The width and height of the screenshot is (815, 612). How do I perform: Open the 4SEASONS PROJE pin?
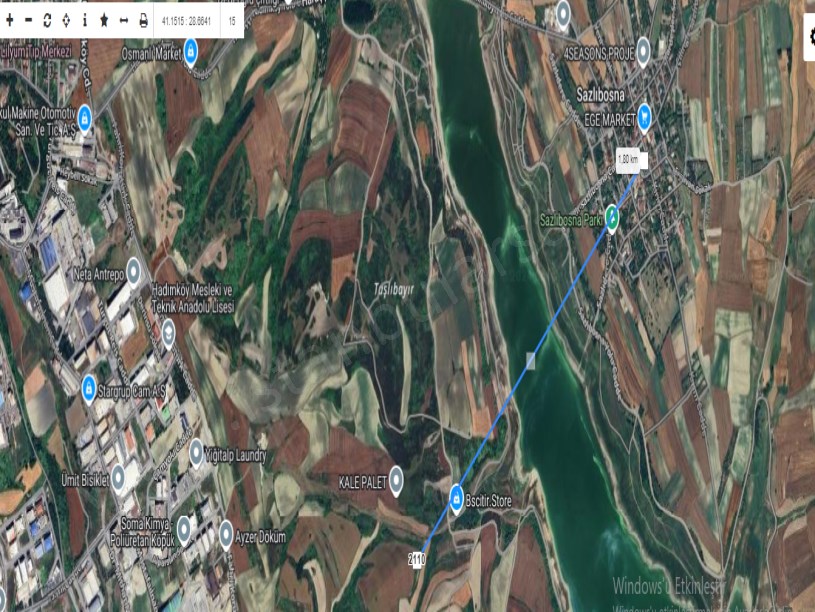(x=644, y=49)
